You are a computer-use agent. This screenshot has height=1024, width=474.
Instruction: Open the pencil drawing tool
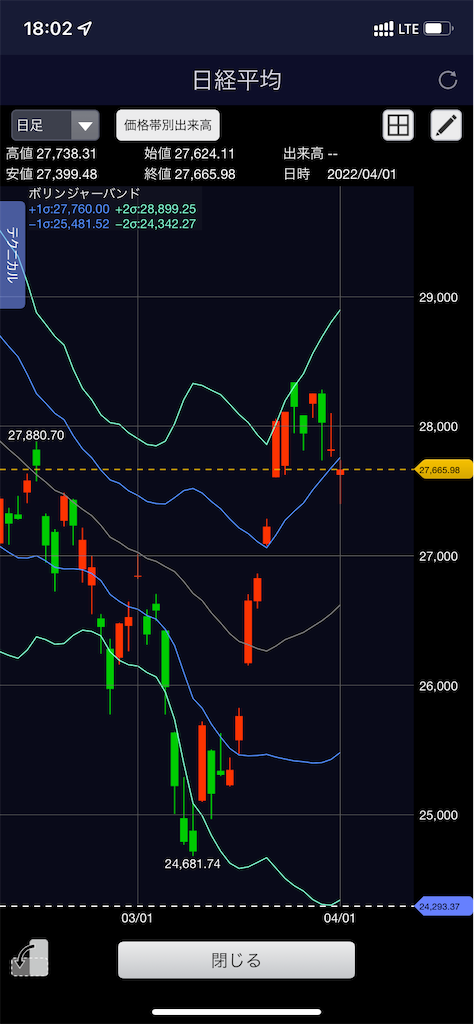tap(447, 125)
